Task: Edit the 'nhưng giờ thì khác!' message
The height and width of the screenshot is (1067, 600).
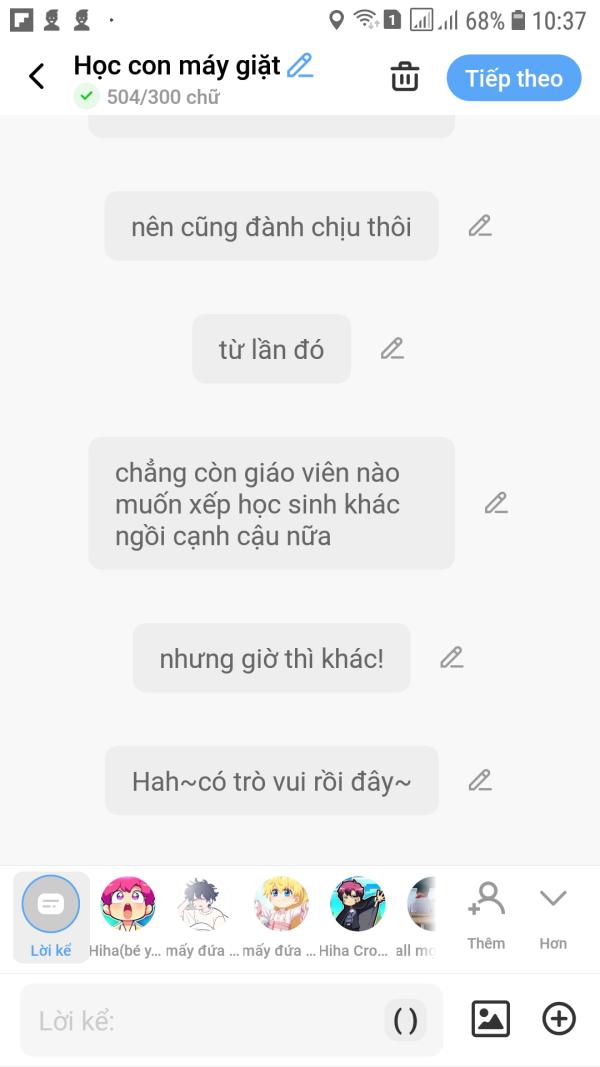Action: point(452,657)
